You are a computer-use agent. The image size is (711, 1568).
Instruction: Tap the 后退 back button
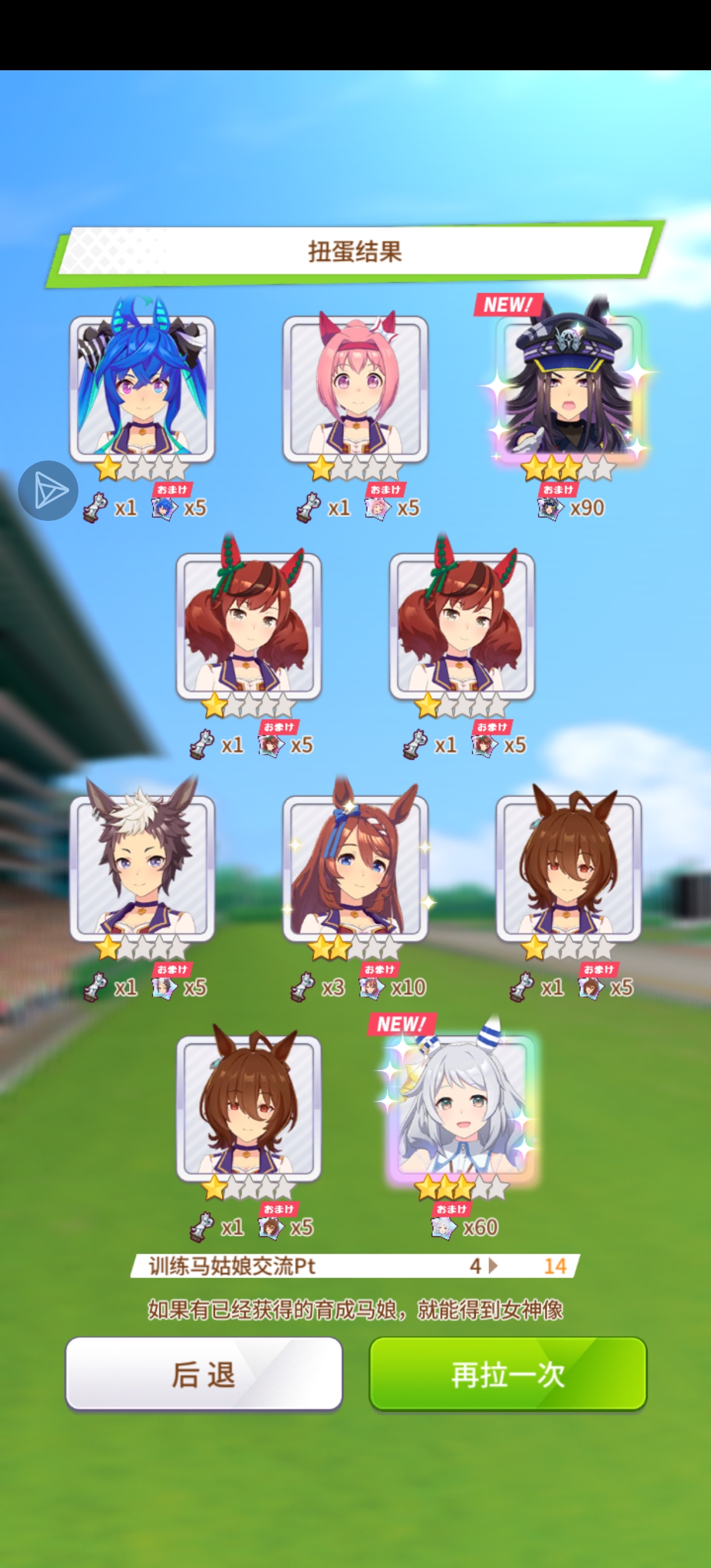click(x=203, y=1374)
